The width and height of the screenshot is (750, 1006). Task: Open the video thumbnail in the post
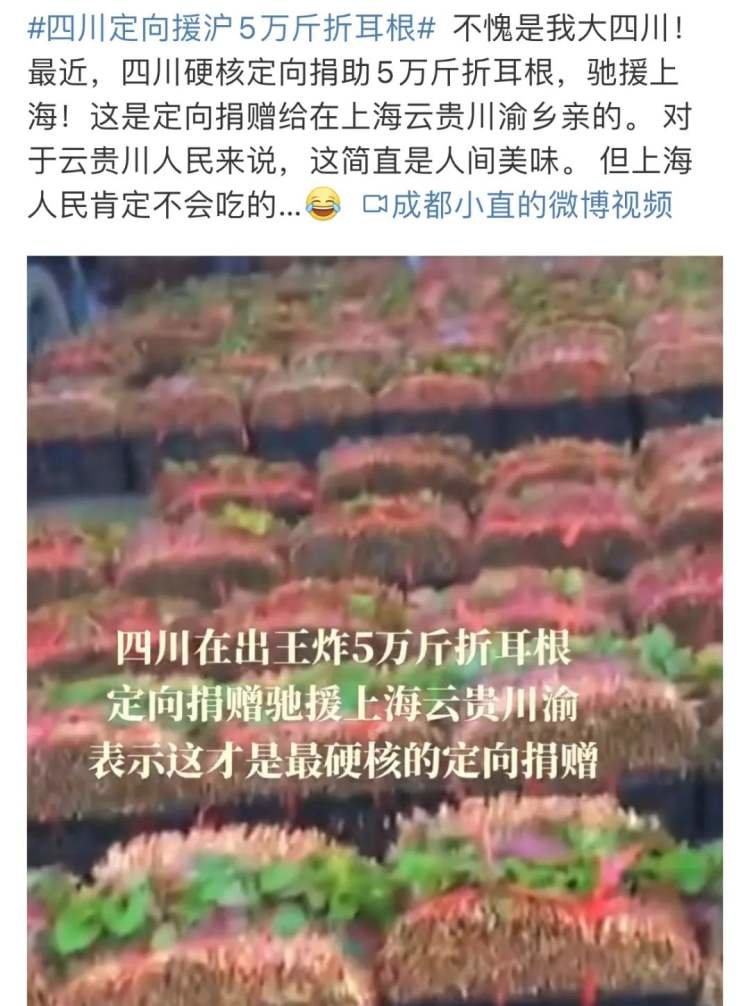375,631
